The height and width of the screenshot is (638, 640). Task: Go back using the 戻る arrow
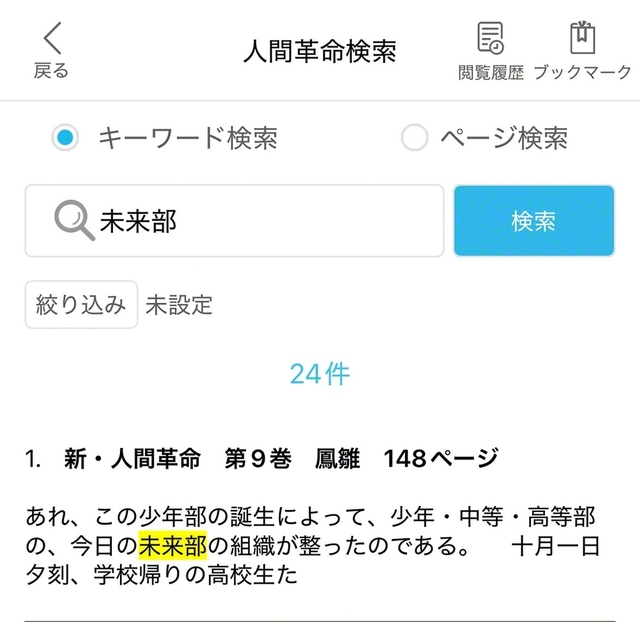[51, 50]
